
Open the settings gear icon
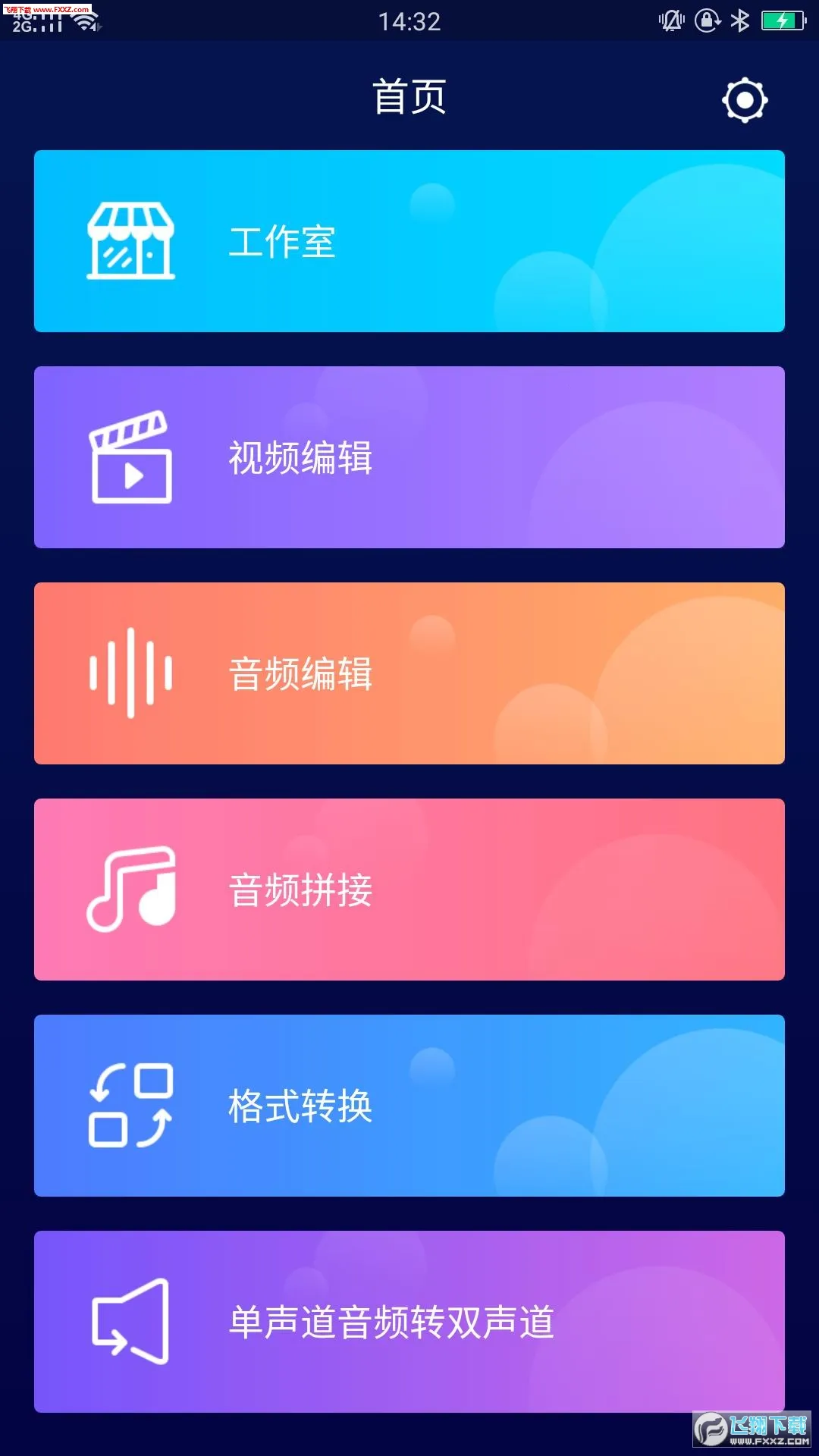tap(744, 99)
